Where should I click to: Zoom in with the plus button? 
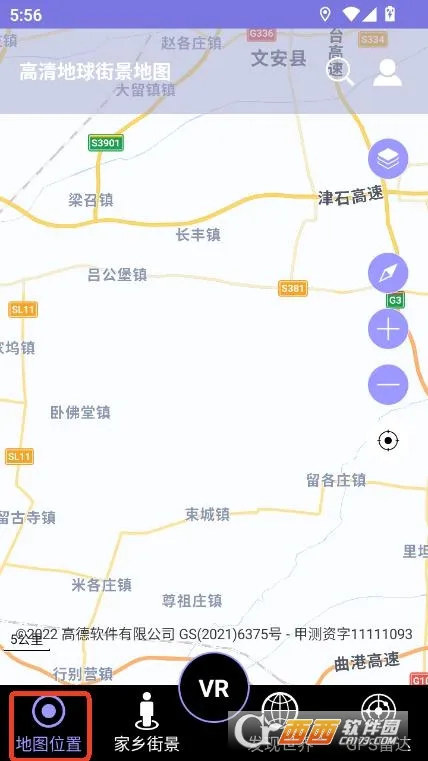point(388,329)
